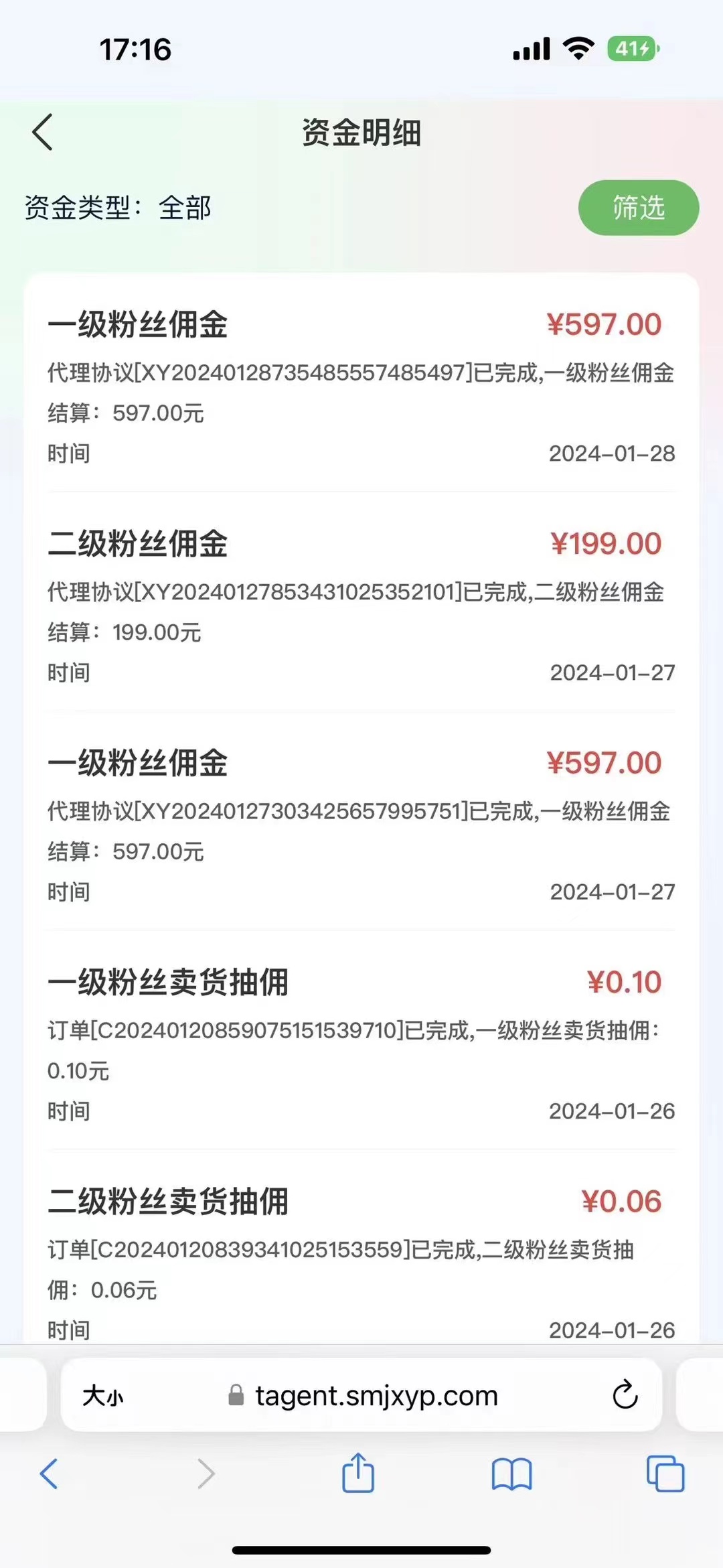
Task: Tap the 大小 text size control
Action: [x=103, y=1397]
